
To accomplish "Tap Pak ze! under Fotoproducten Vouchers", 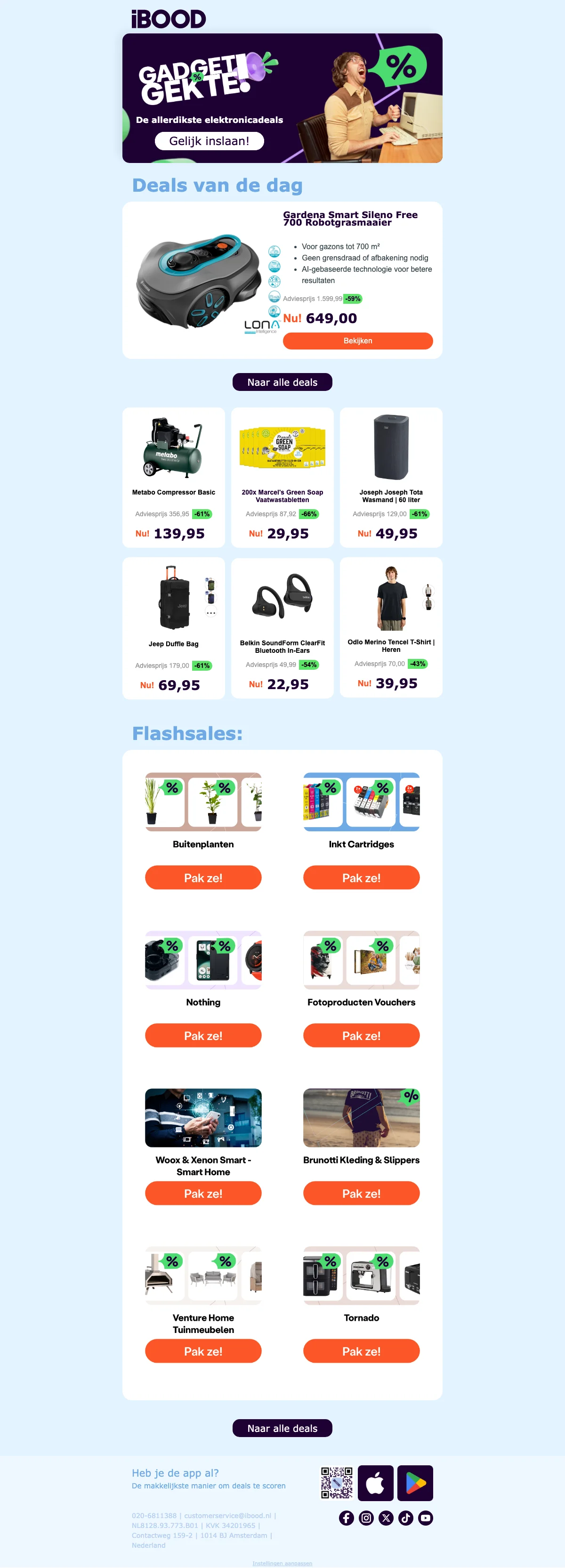I will click(361, 1035).
